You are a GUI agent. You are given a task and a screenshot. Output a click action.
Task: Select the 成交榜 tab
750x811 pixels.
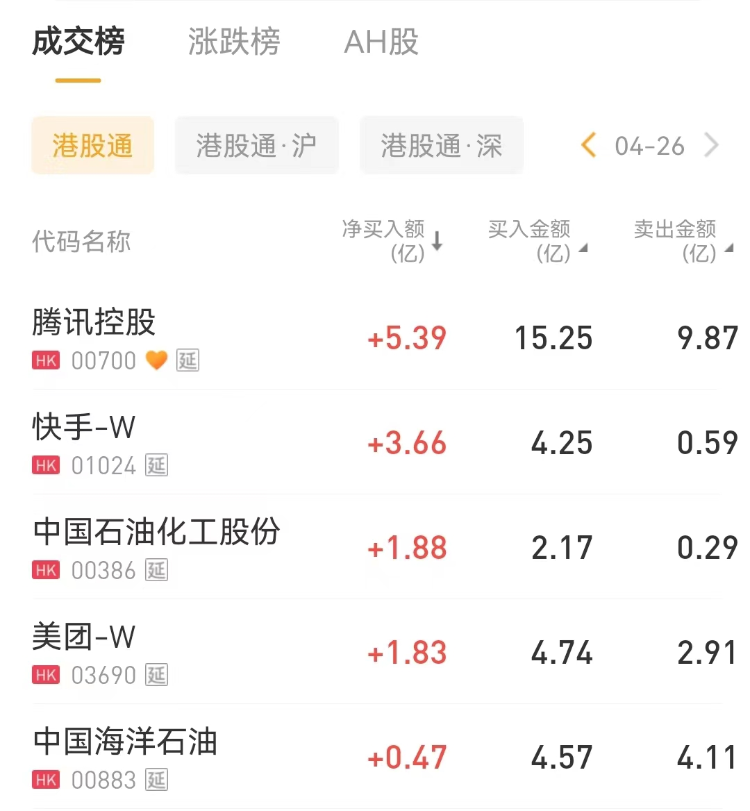[78, 43]
